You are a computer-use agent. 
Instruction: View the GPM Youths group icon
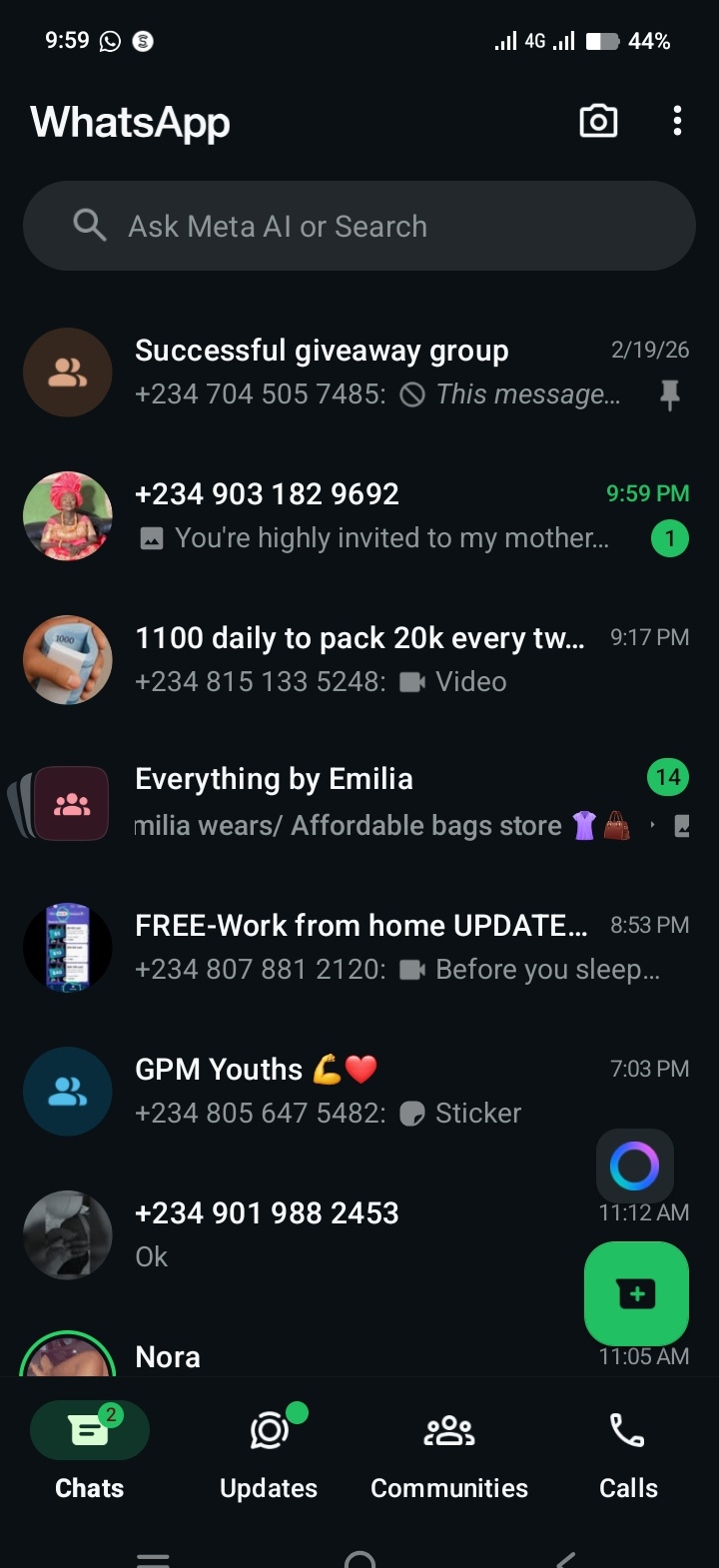coord(68,1091)
